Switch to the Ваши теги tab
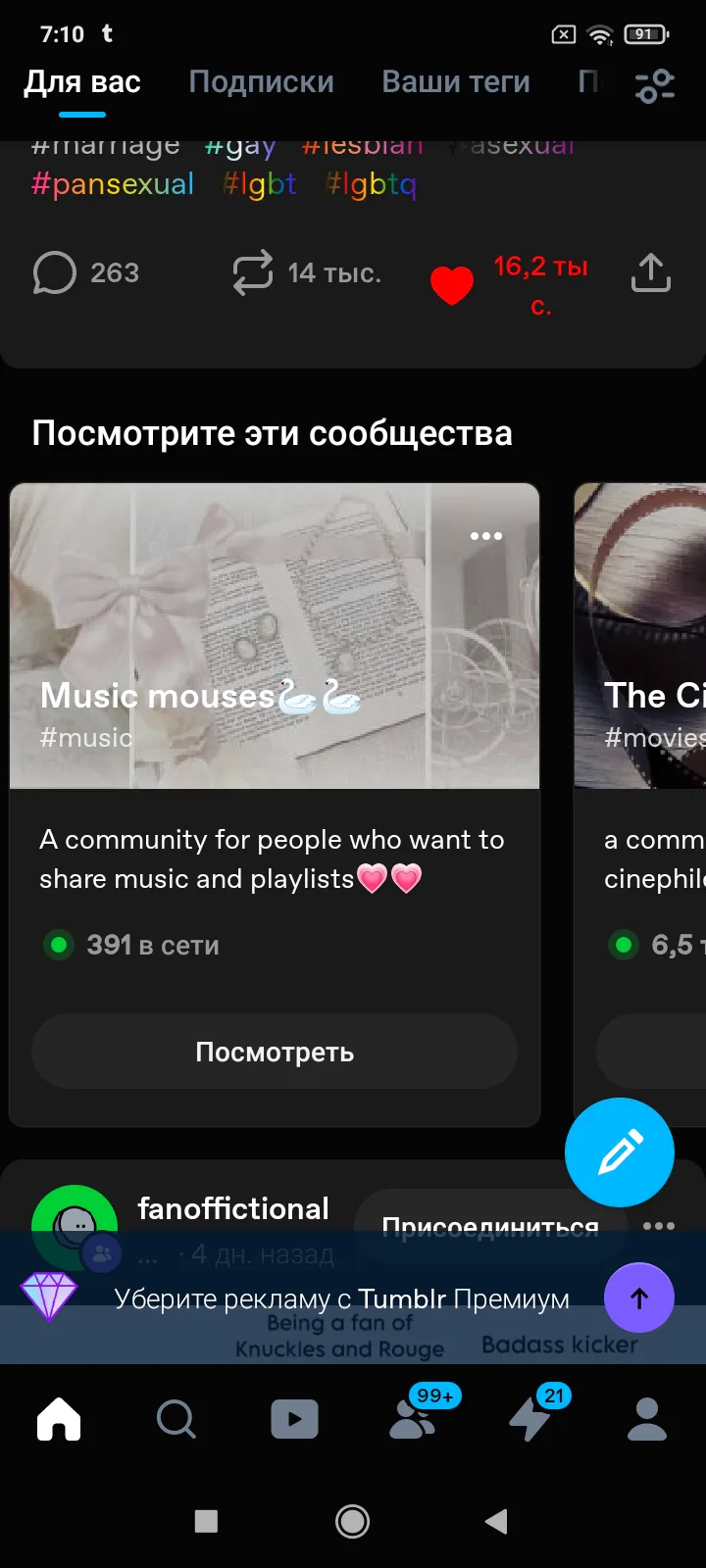The height and width of the screenshot is (1568, 706). (455, 82)
